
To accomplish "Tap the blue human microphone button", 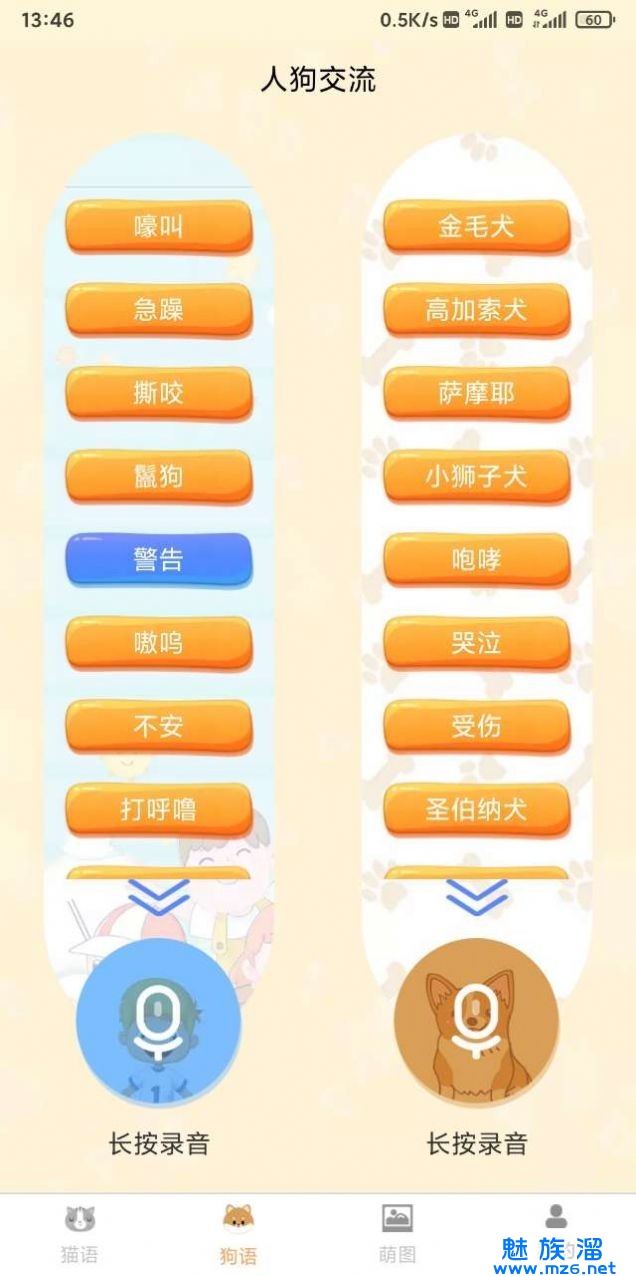I will [x=158, y=1022].
